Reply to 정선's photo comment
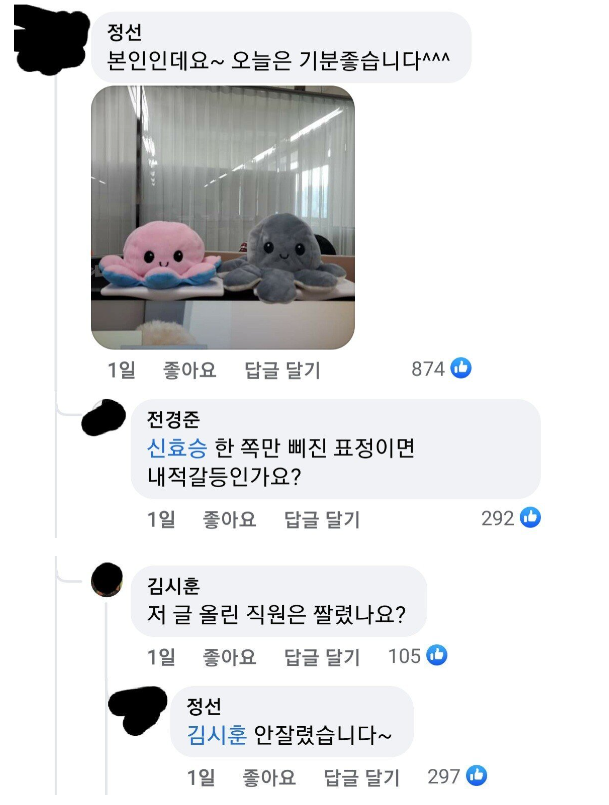Image resolution: width=609 pixels, height=805 pixels. coord(282,370)
